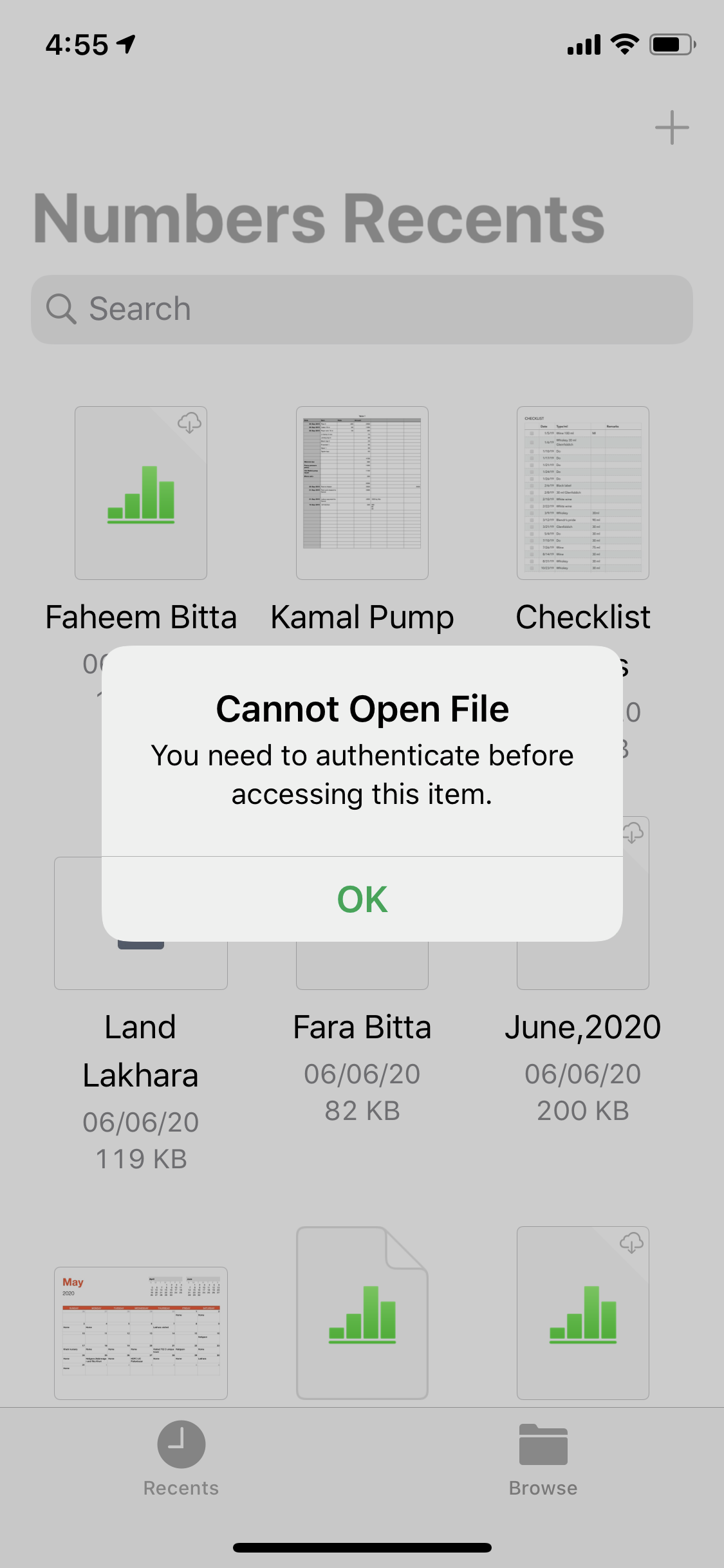This screenshot has width=724, height=1568.
Task: Open the Kamal Pump spreadsheet
Action: pyautogui.click(x=362, y=494)
